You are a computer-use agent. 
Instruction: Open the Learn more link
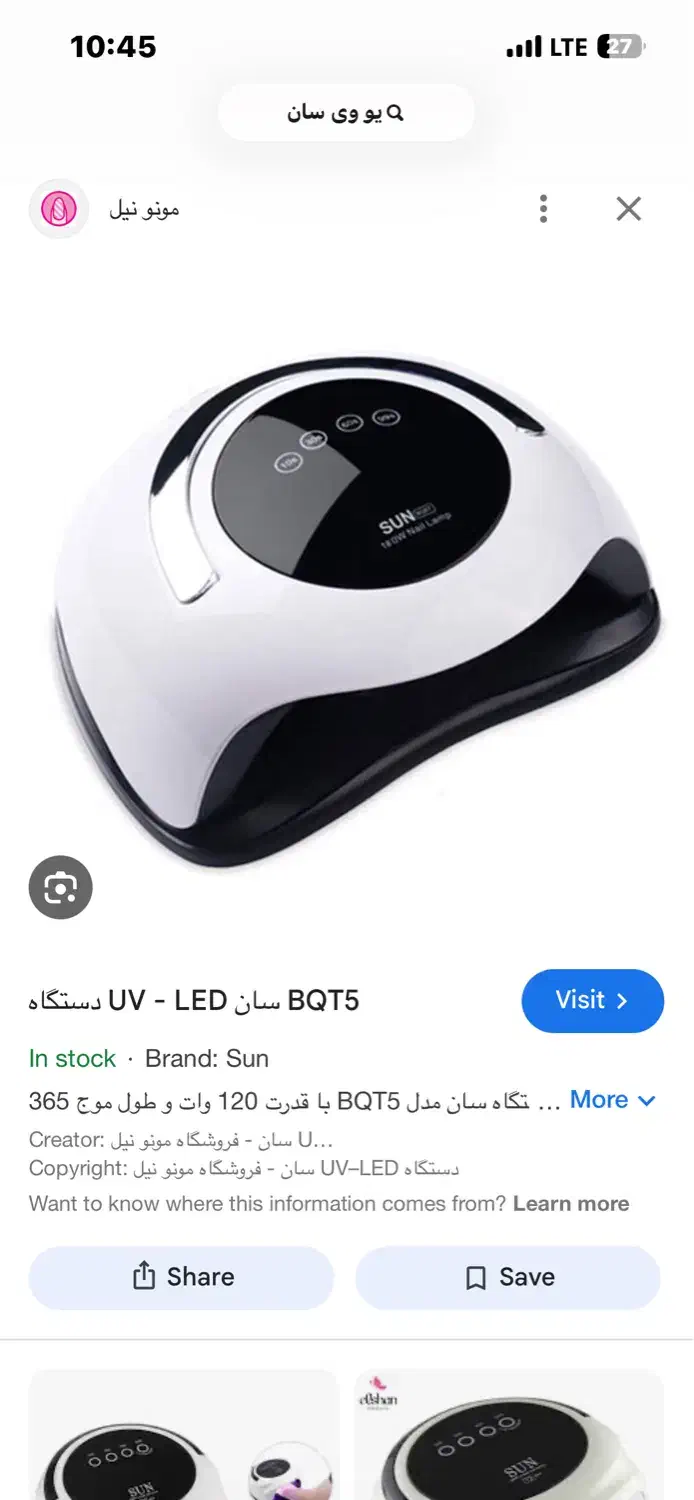[571, 1204]
